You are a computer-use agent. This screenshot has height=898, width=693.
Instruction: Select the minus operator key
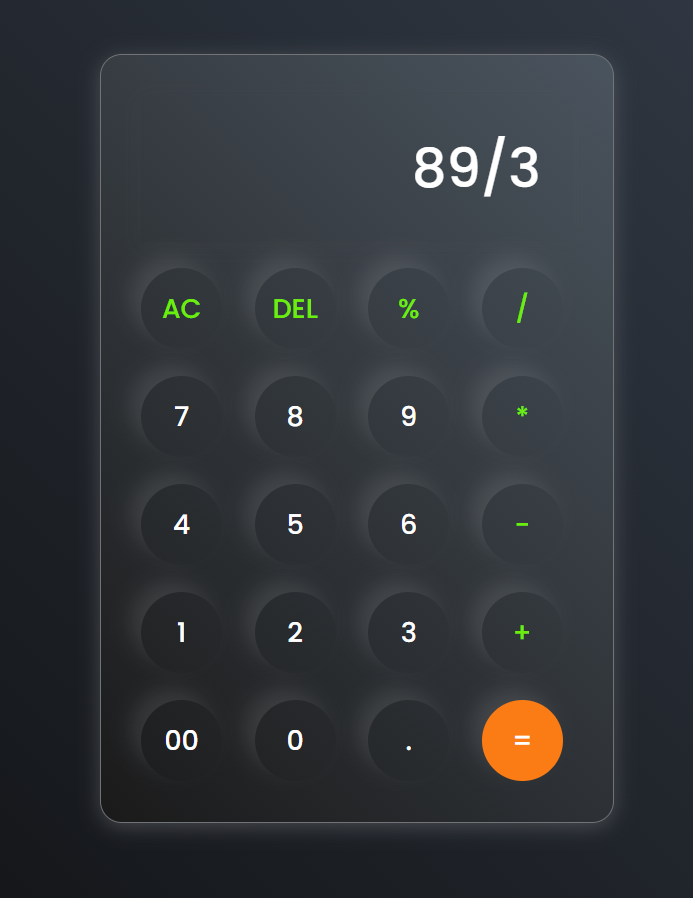(522, 525)
